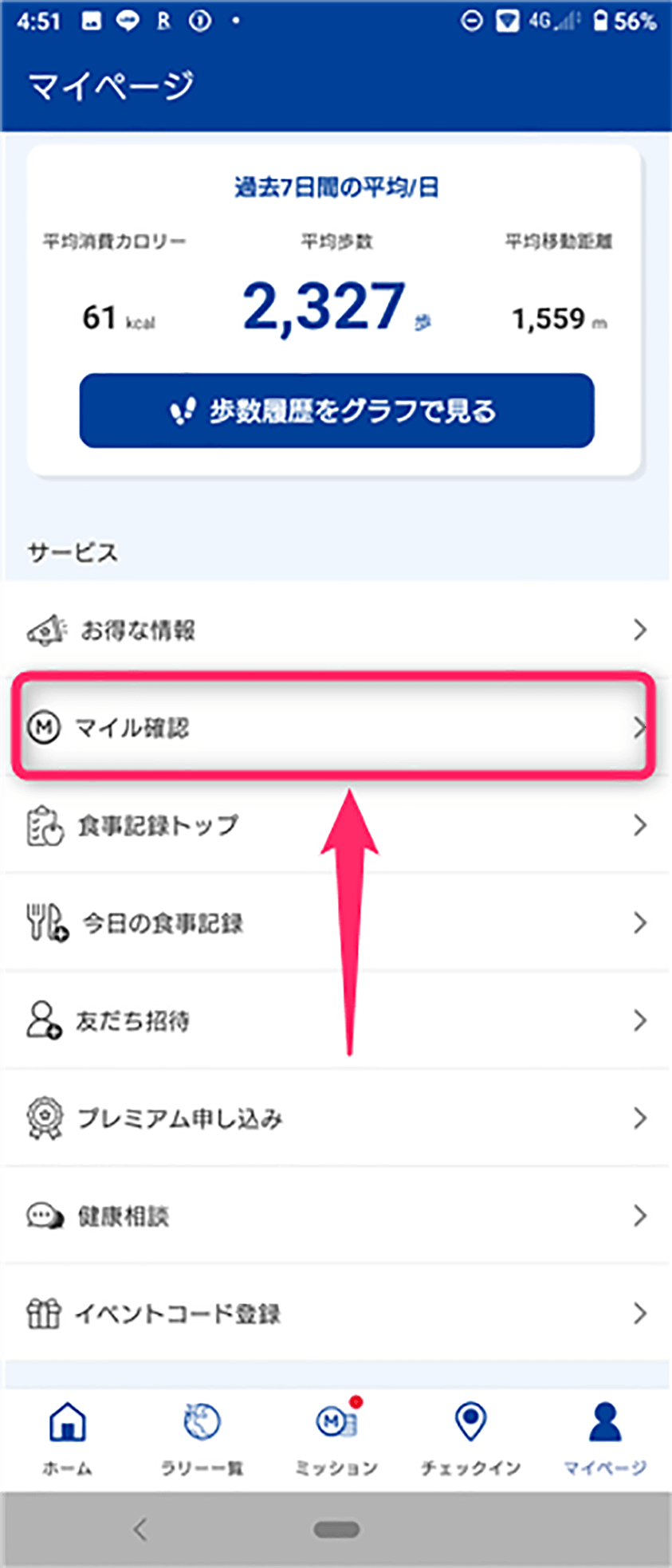Switch to the ホーム tab
672x1568 pixels.
68,1439
